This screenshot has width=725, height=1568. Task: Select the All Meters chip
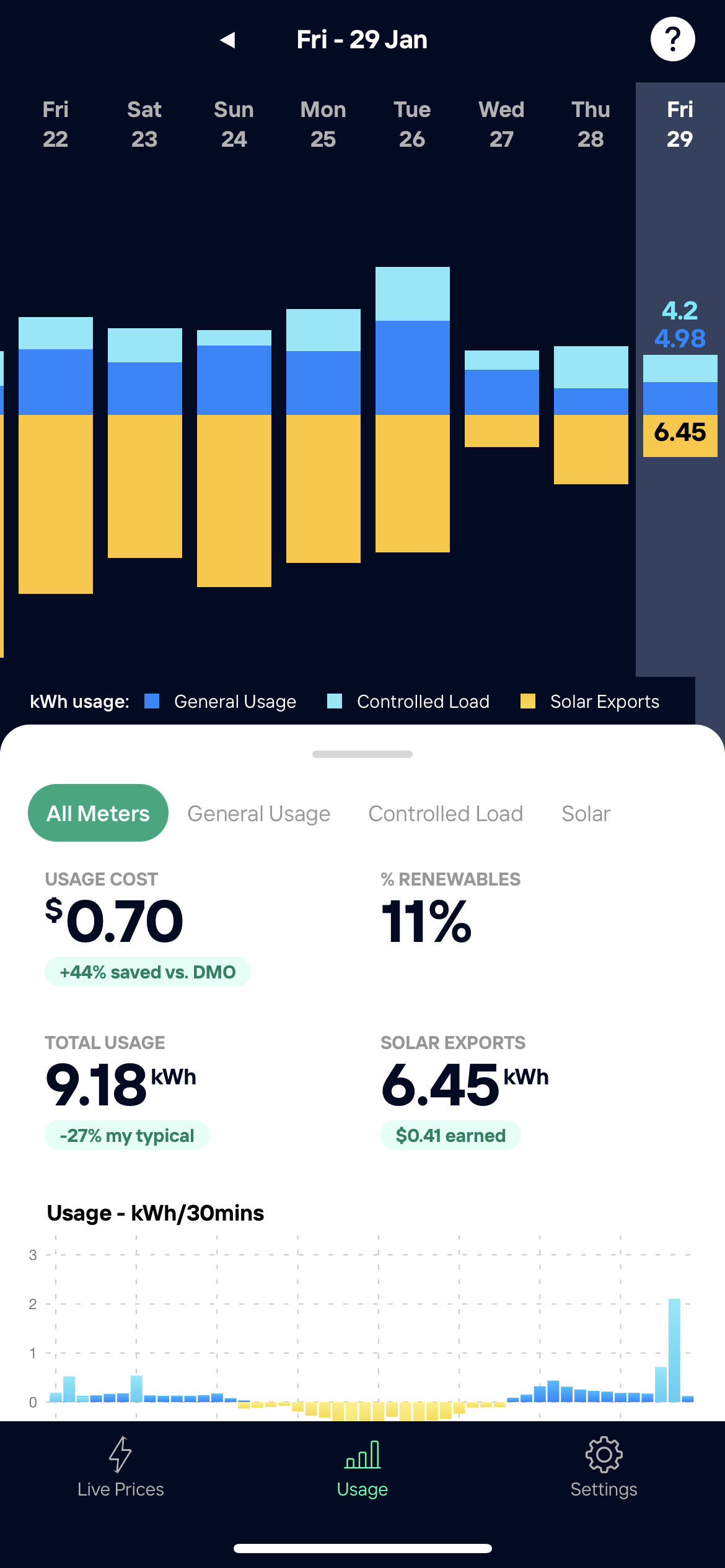pos(98,813)
